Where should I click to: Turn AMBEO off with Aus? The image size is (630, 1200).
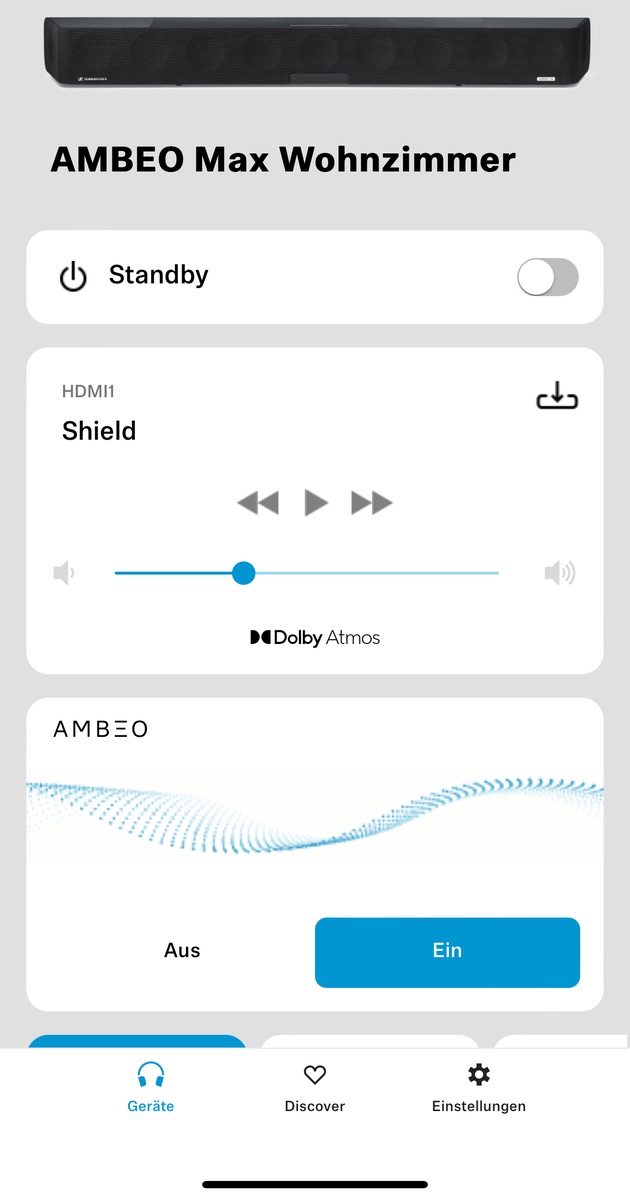coord(182,951)
